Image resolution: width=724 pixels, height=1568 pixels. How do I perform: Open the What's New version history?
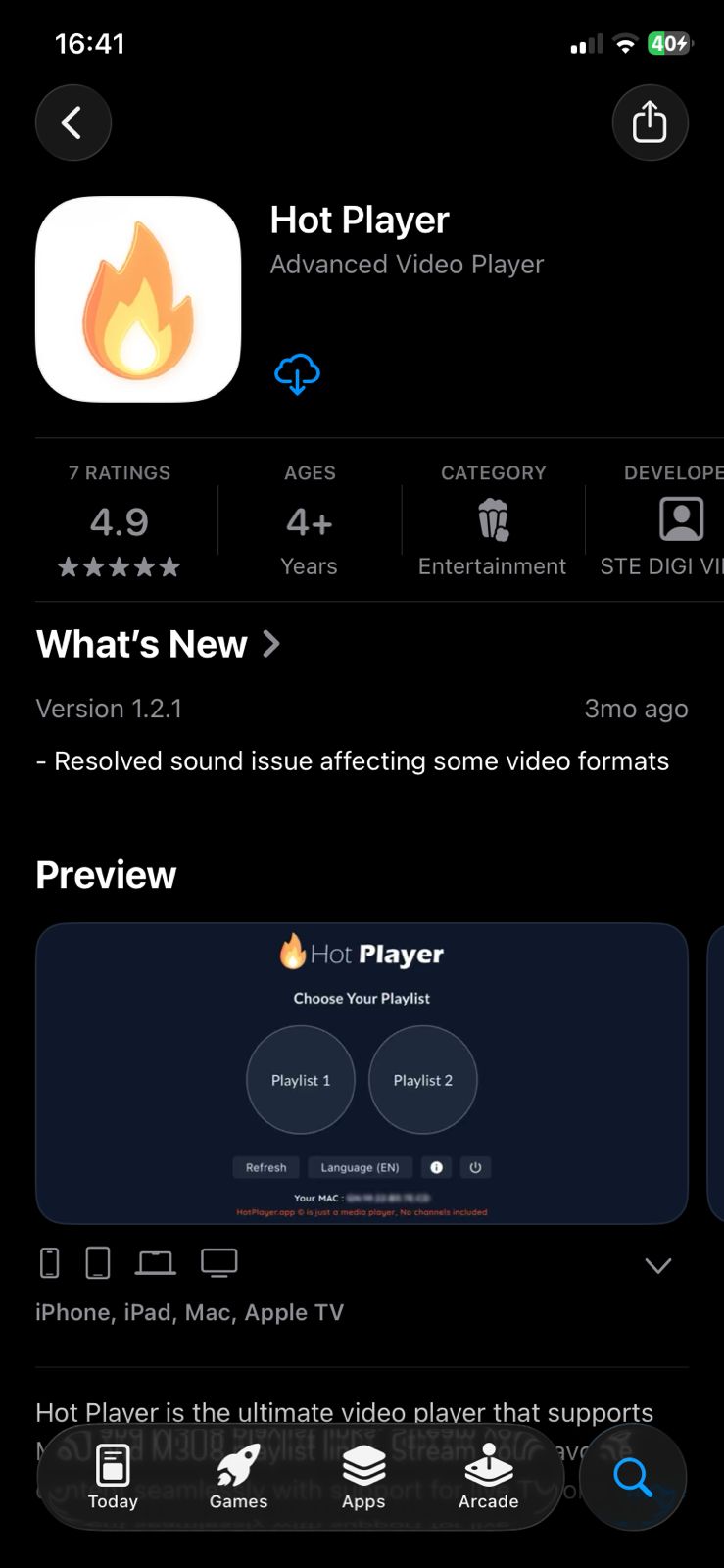click(x=159, y=644)
